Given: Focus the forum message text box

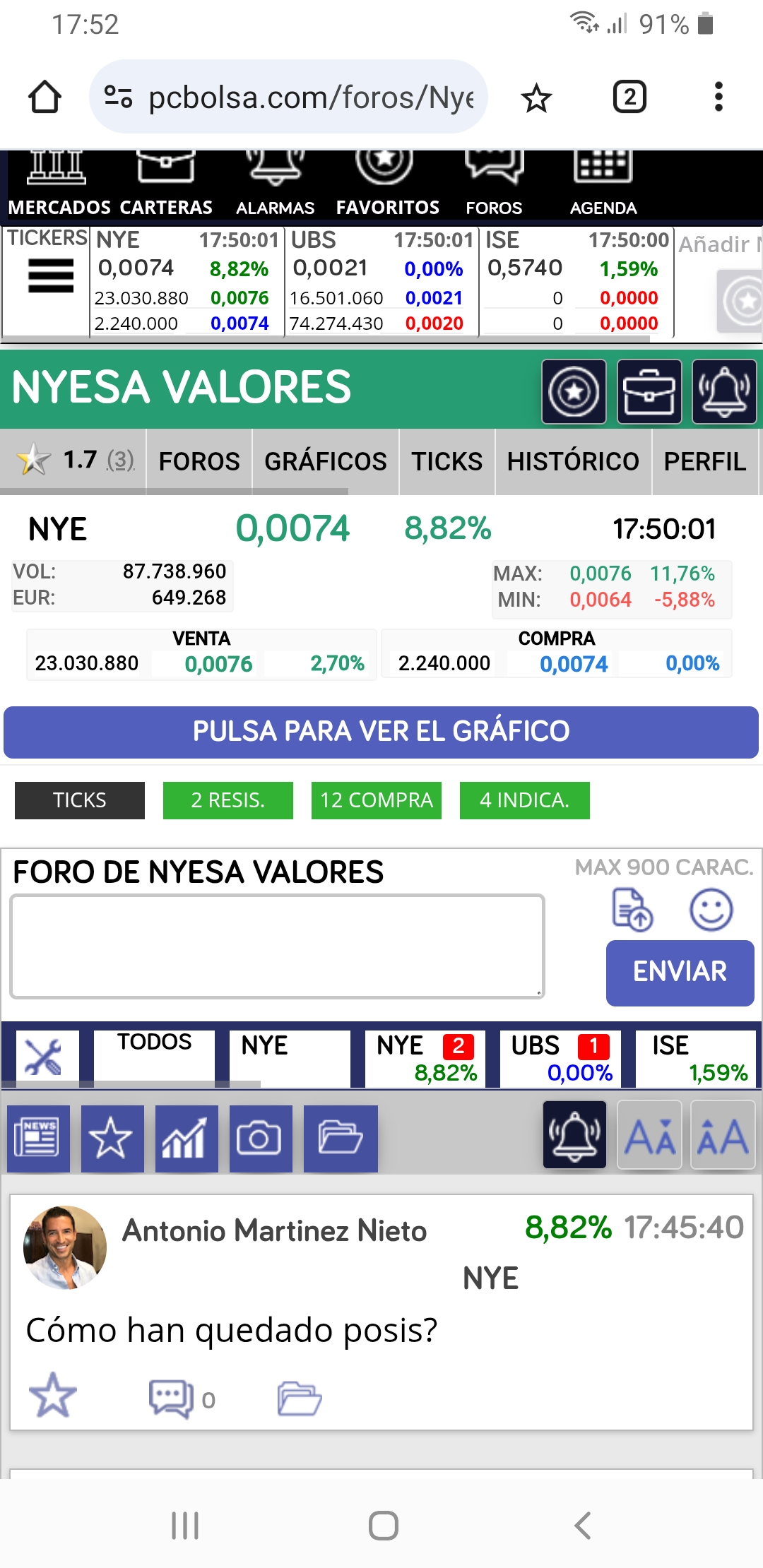Looking at the screenshot, I should coord(278,946).
